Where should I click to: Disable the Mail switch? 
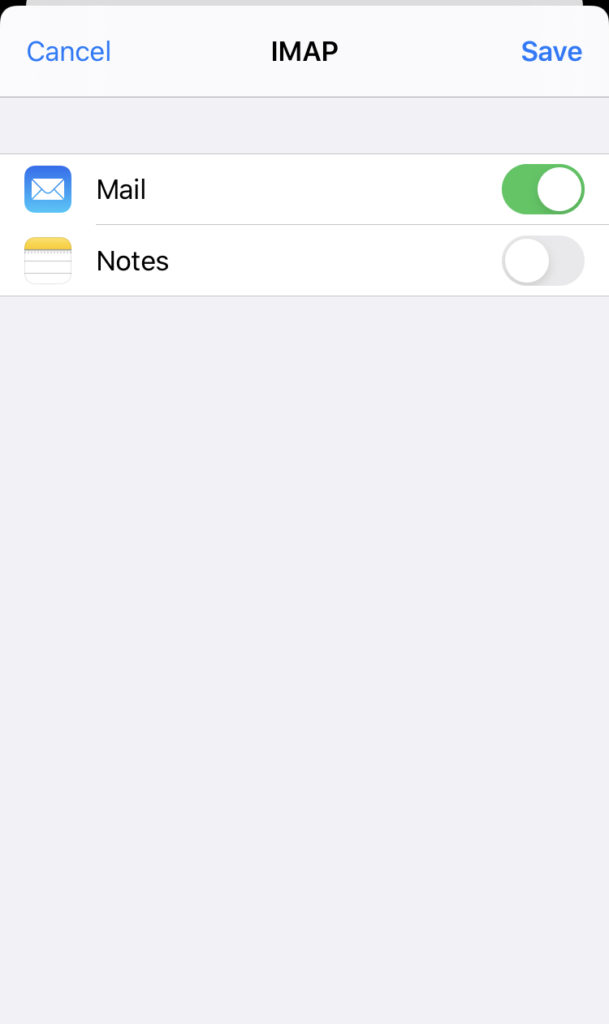tap(542, 190)
